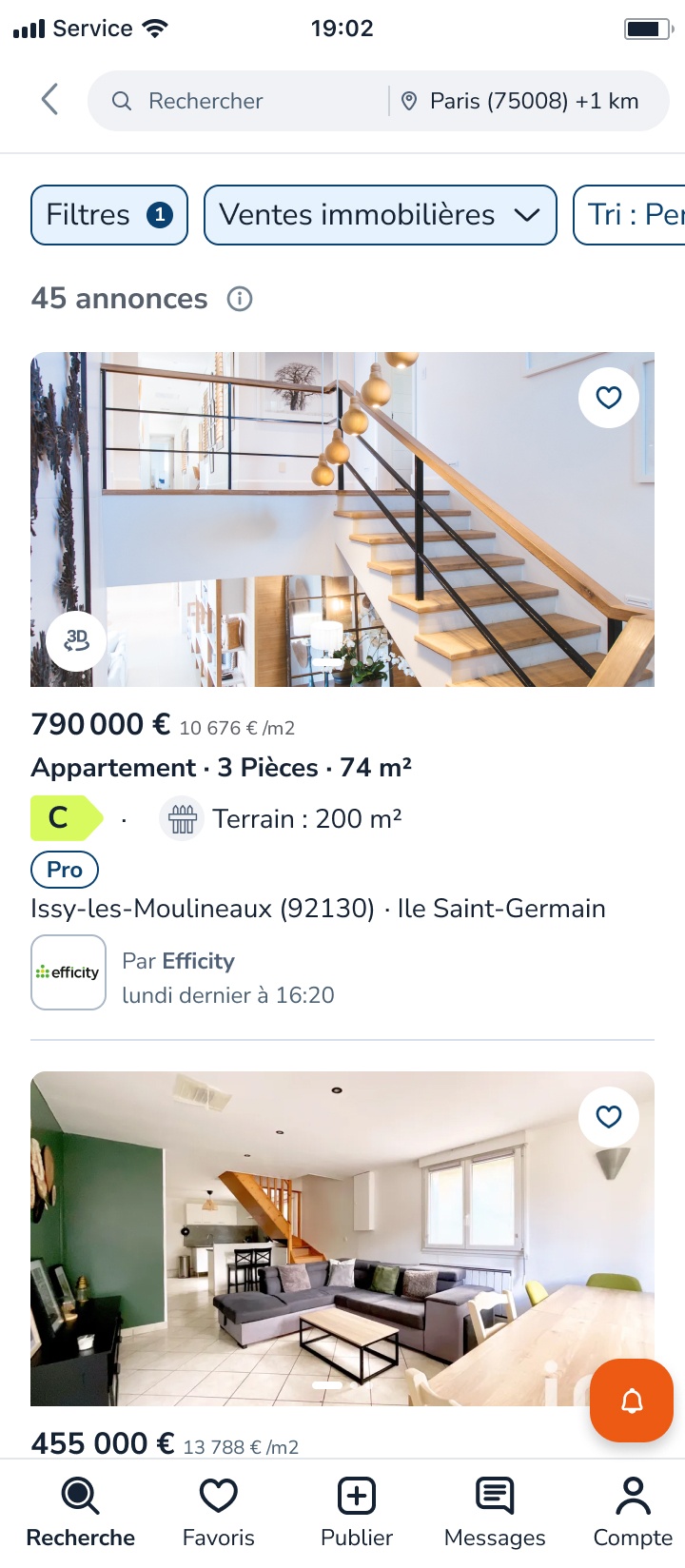Select the Recherche tab
The width and height of the screenshot is (685, 1568).
[x=81, y=1513]
